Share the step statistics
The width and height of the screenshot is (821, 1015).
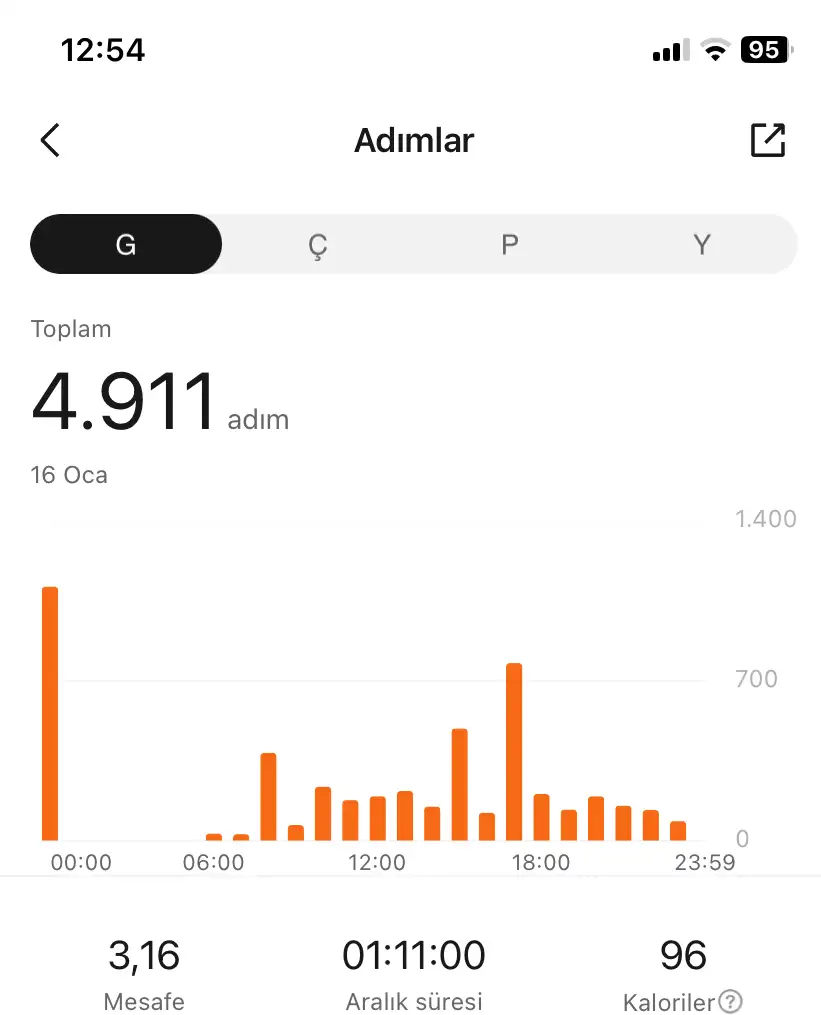(768, 141)
